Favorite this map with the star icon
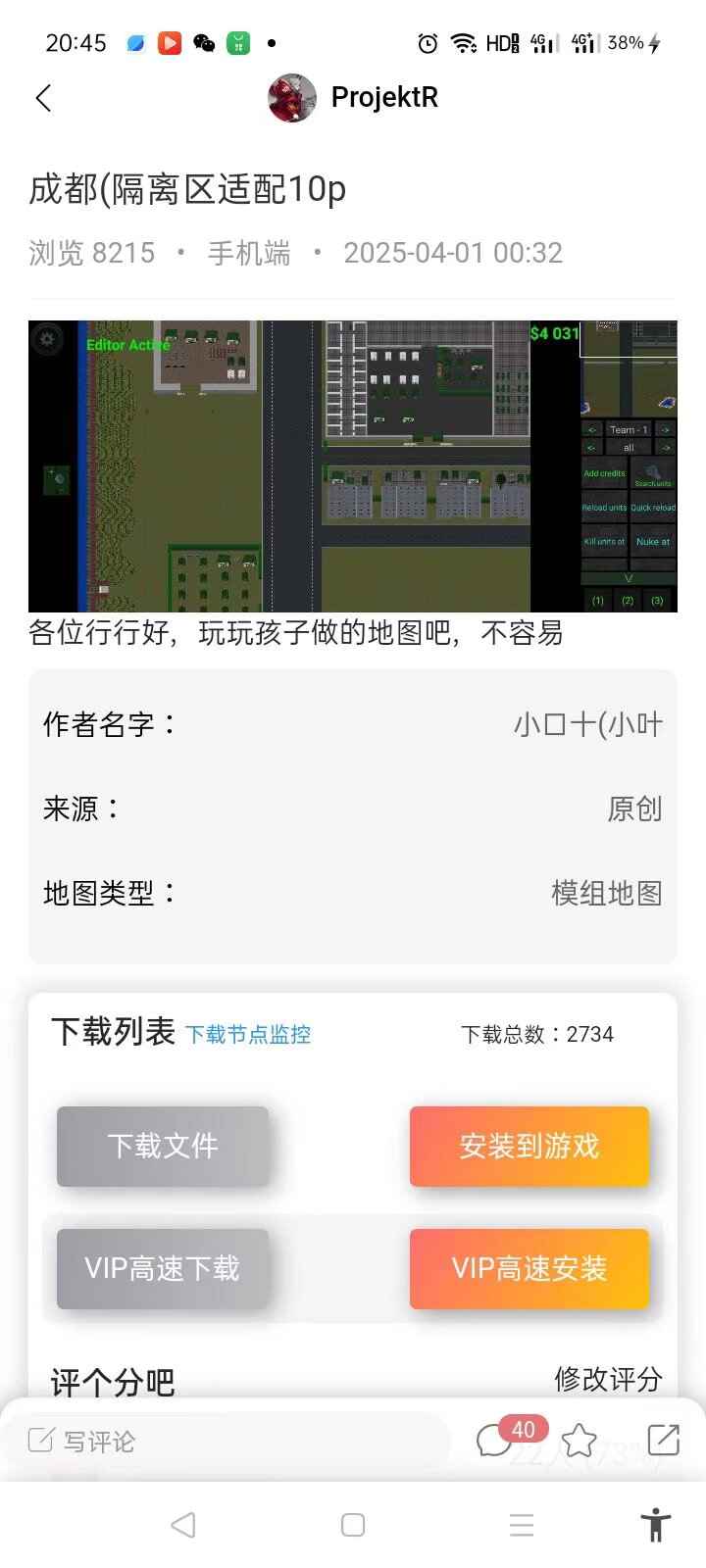 579,1440
